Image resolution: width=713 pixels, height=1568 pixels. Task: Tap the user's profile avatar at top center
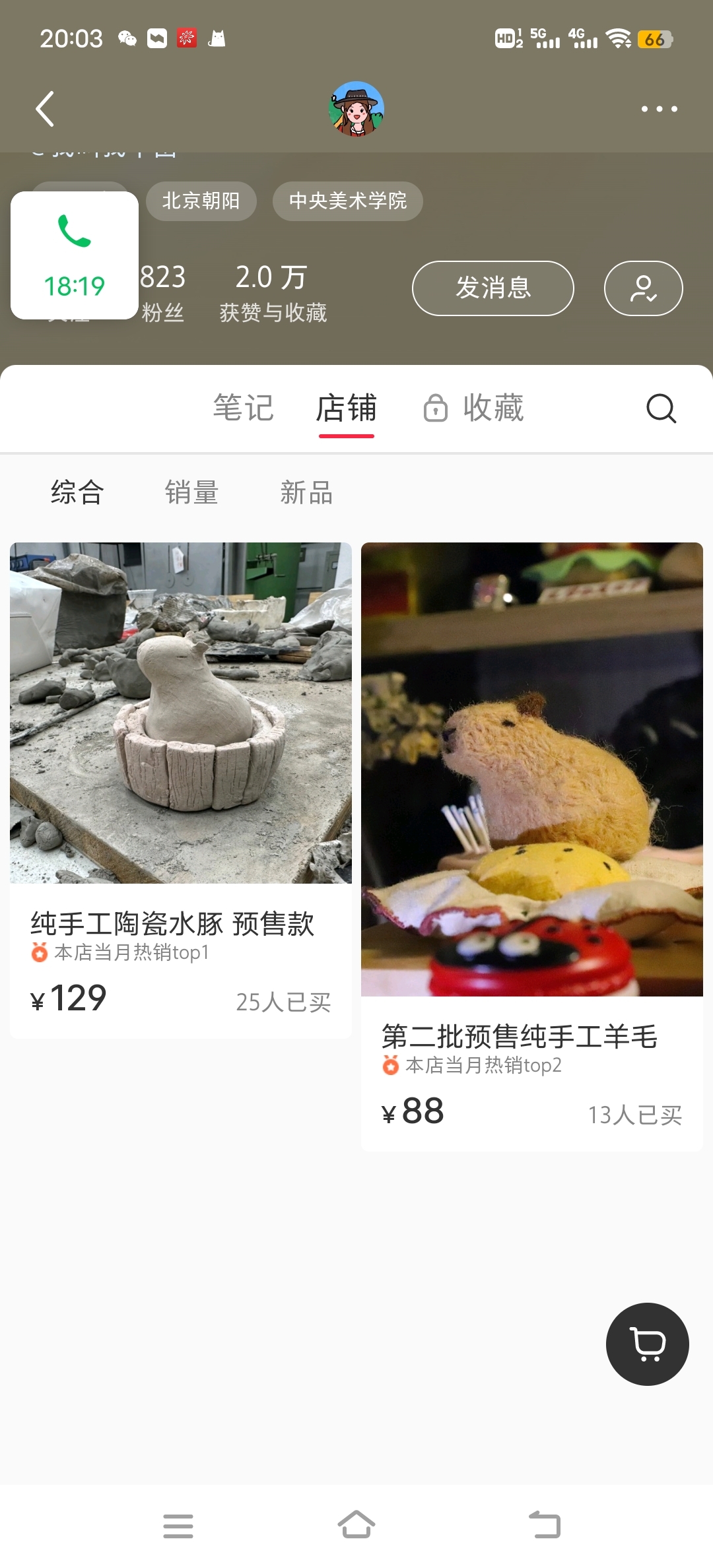356,109
